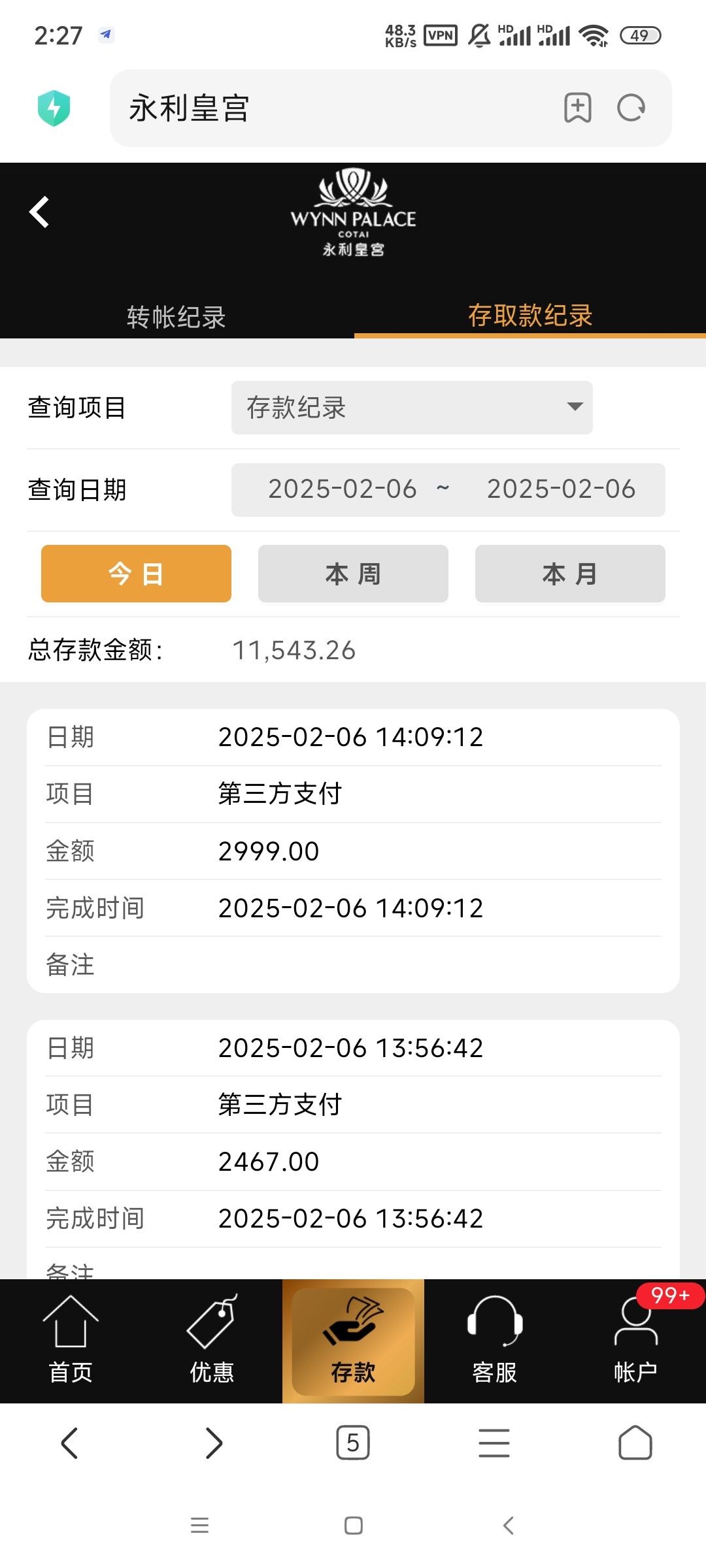Screen dimensions: 706x1568
Task: Open the 存款 deposit tab
Action: [x=353, y=1341]
